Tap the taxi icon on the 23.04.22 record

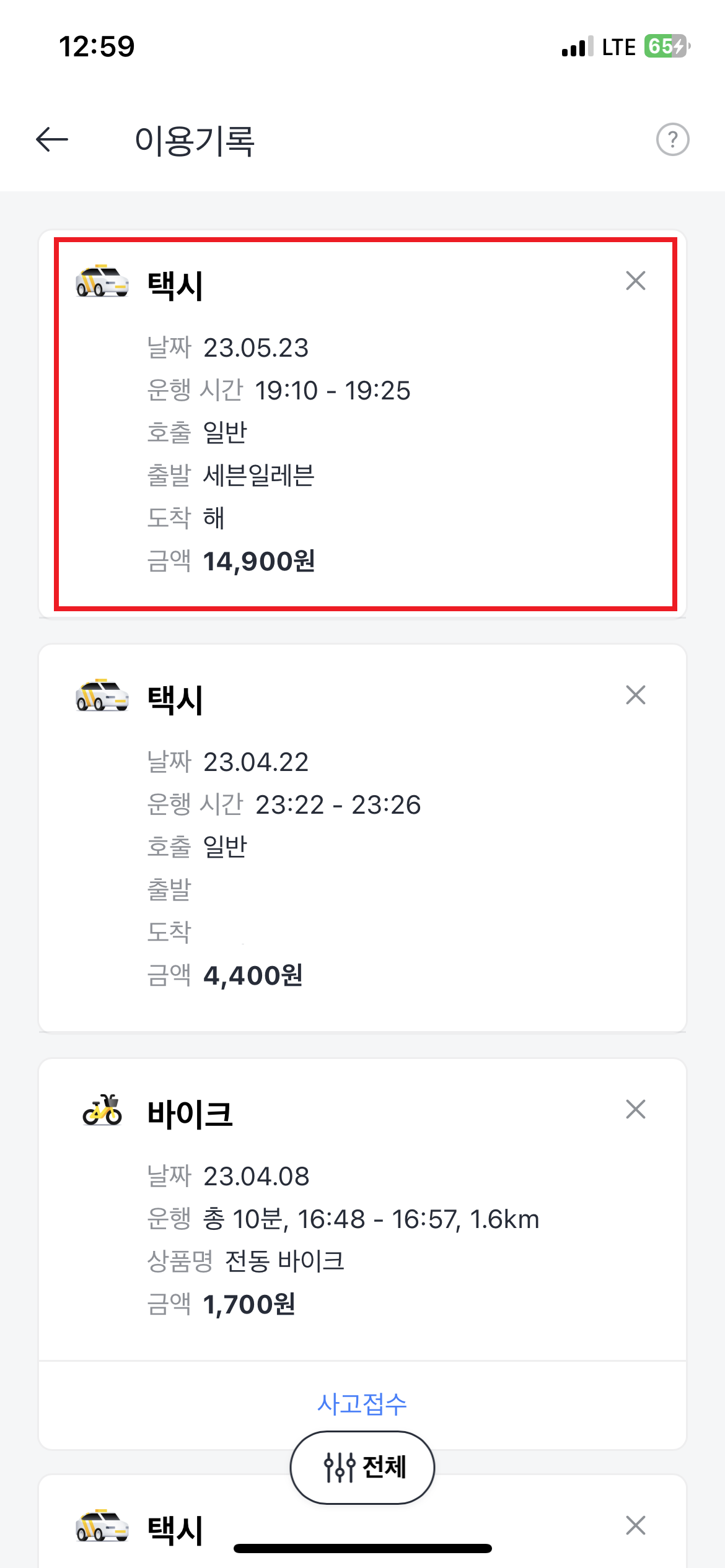click(x=103, y=695)
